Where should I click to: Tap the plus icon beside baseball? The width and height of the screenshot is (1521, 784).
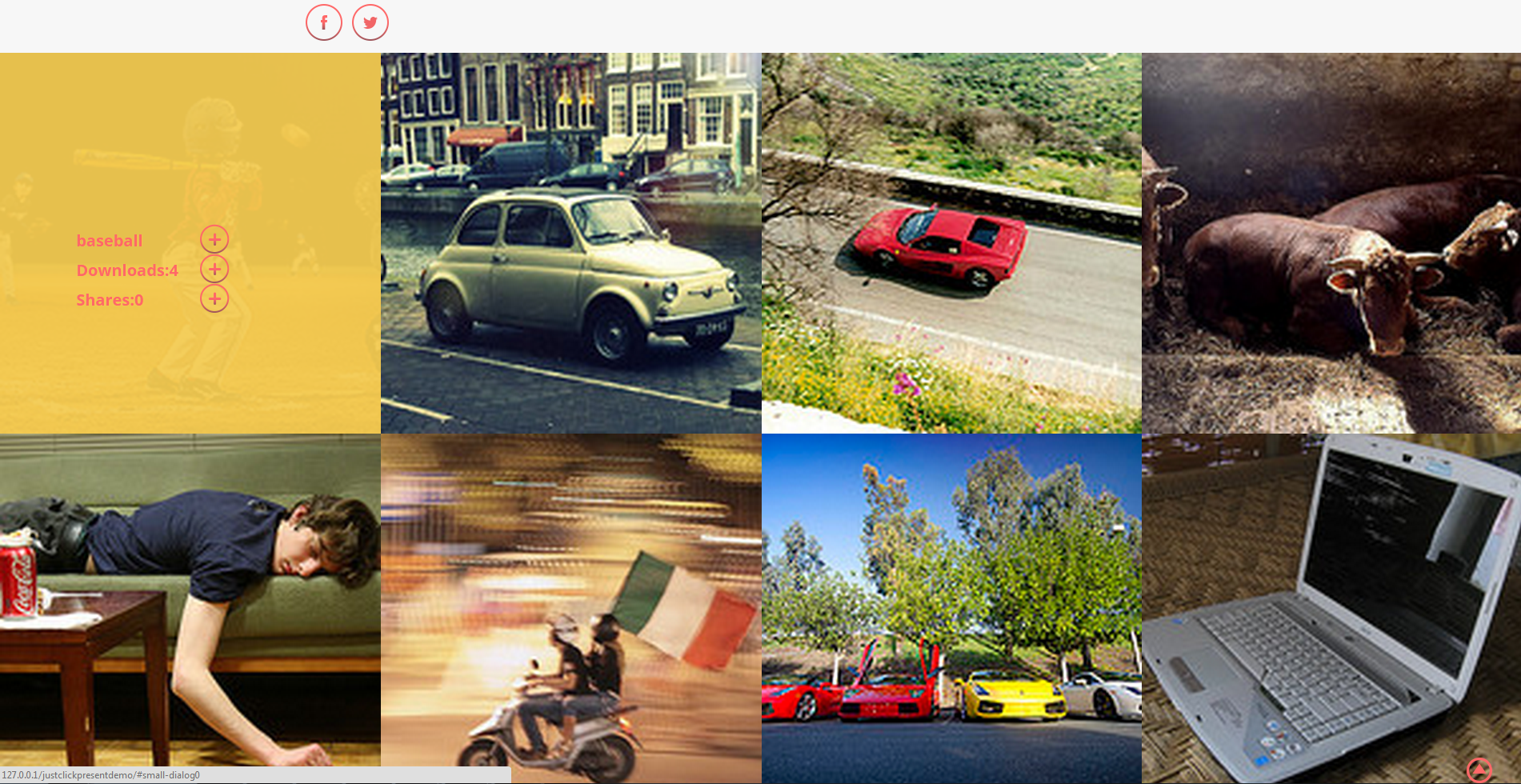(x=214, y=239)
